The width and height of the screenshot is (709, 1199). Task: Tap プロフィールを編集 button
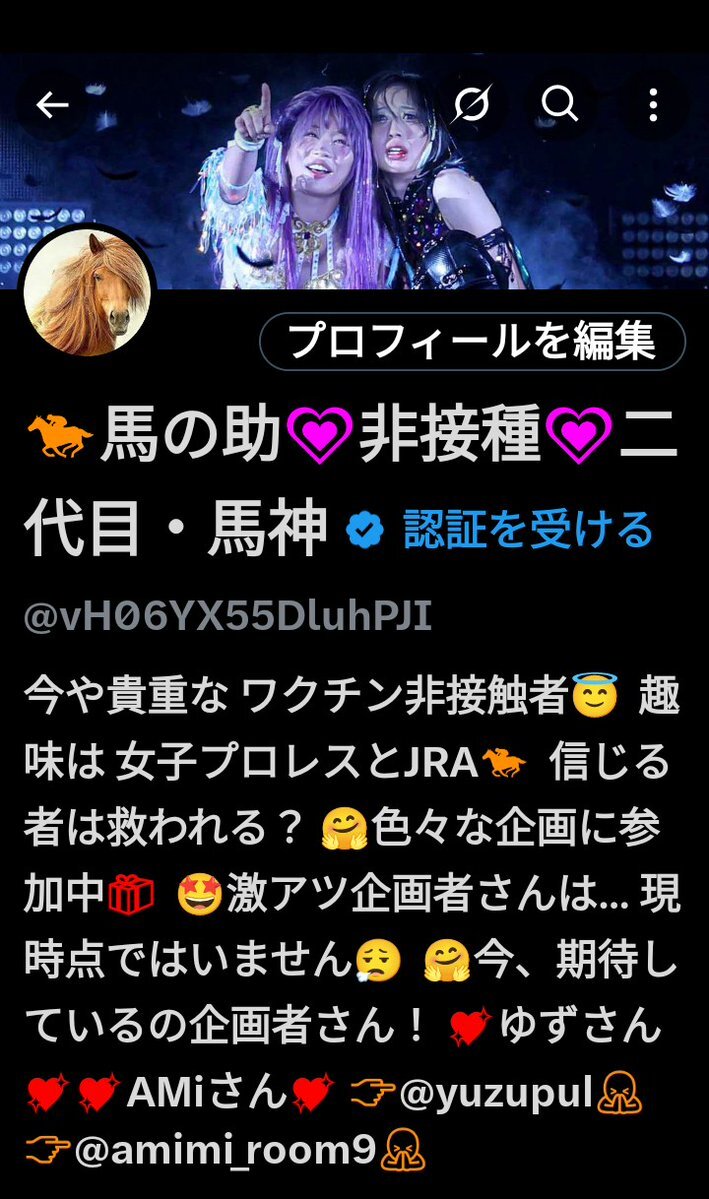click(472, 342)
